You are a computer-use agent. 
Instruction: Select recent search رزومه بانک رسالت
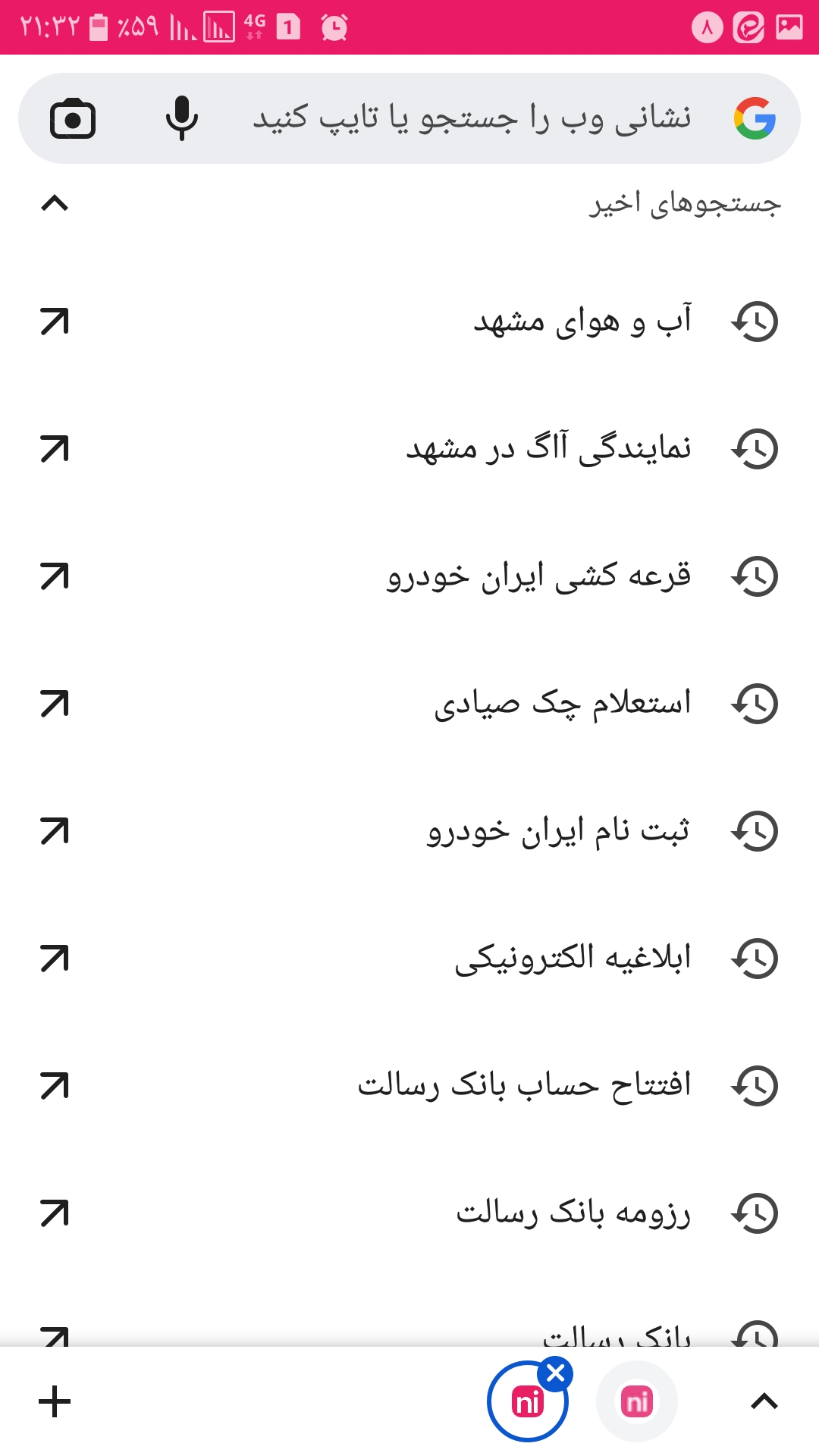(x=573, y=1213)
